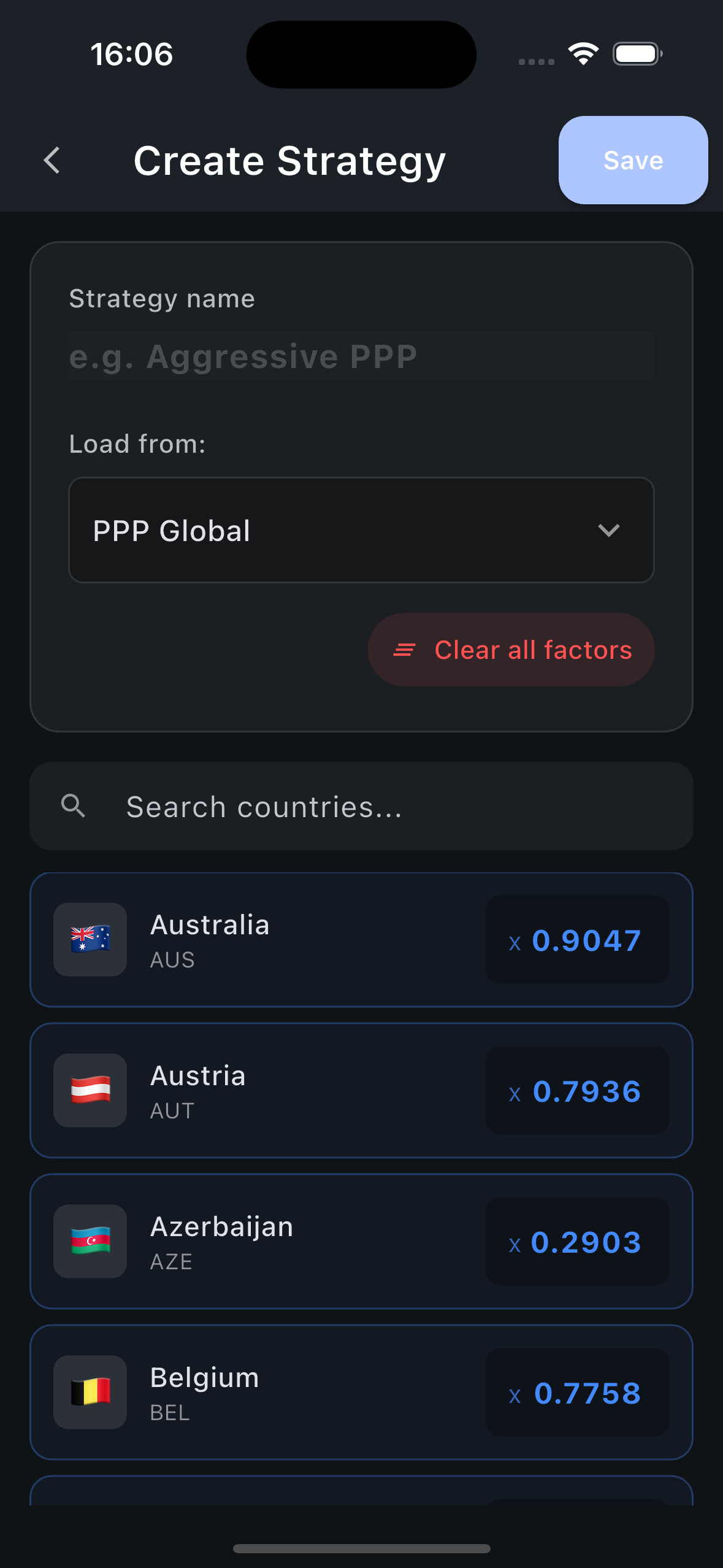Image resolution: width=723 pixels, height=1568 pixels.
Task: Click the Austria flag icon
Action: (90, 1091)
